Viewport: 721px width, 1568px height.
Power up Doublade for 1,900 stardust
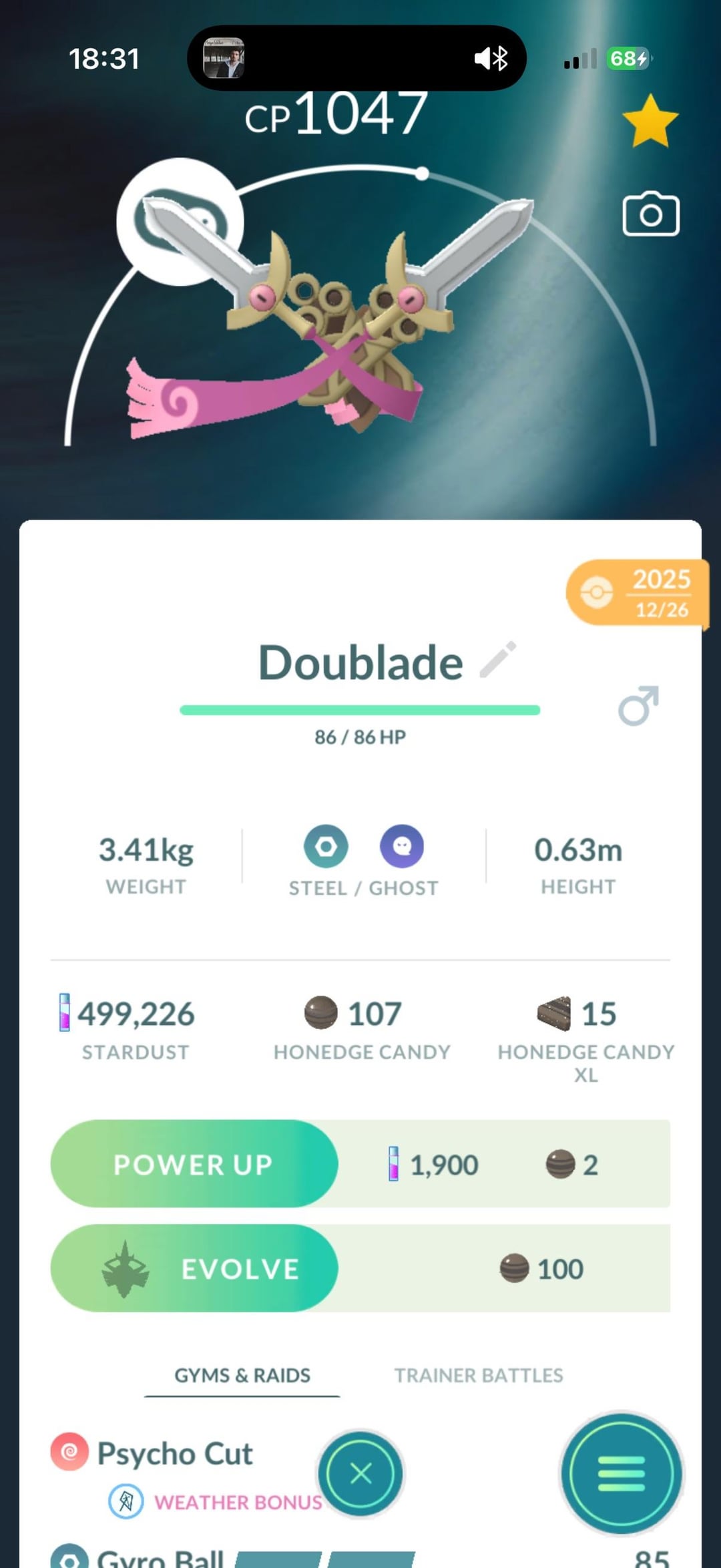tap(194, 1164)
